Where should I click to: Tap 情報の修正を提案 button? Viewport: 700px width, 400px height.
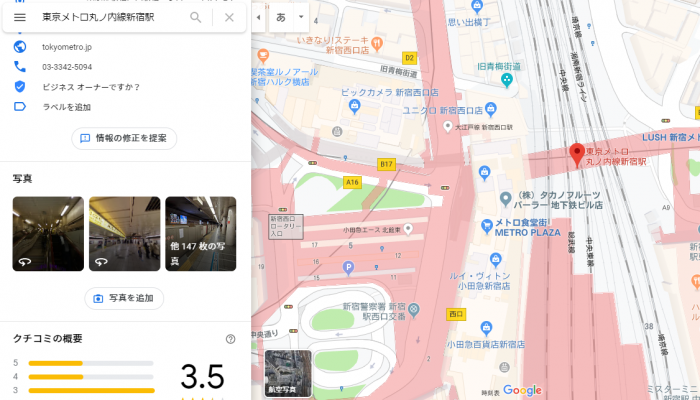tap(124, 138)
